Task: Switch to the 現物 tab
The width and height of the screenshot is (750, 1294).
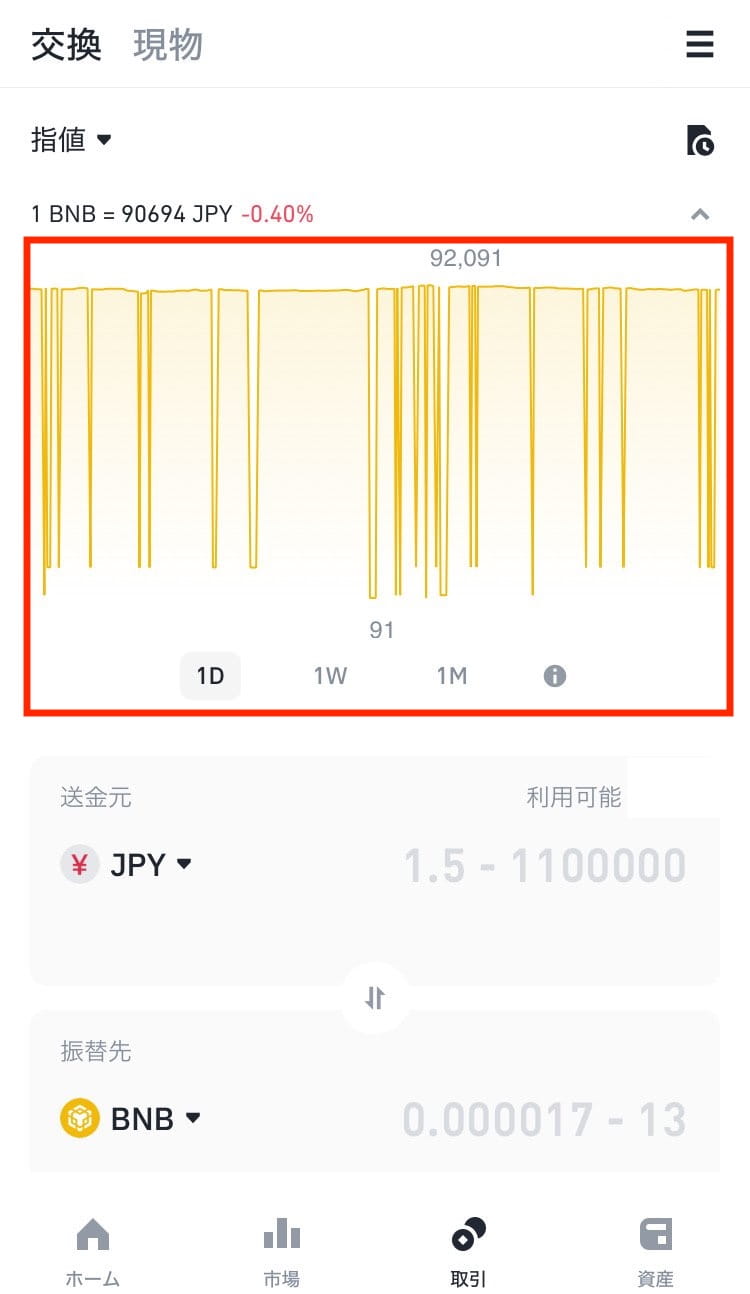Action: pyautogui.click(x=167, y=45)
